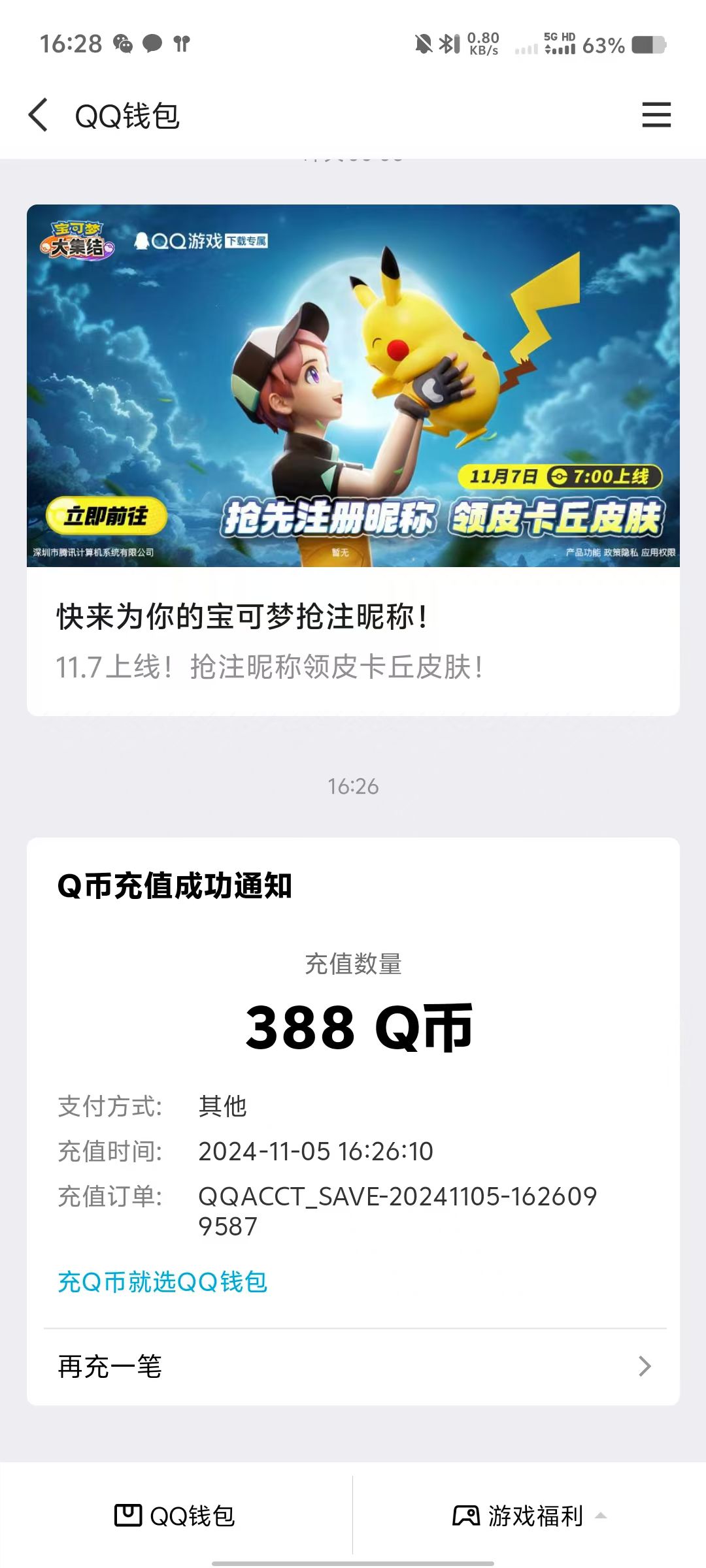
Task: Expand the 游戏福利 menu
Action: pos(529,1515)
